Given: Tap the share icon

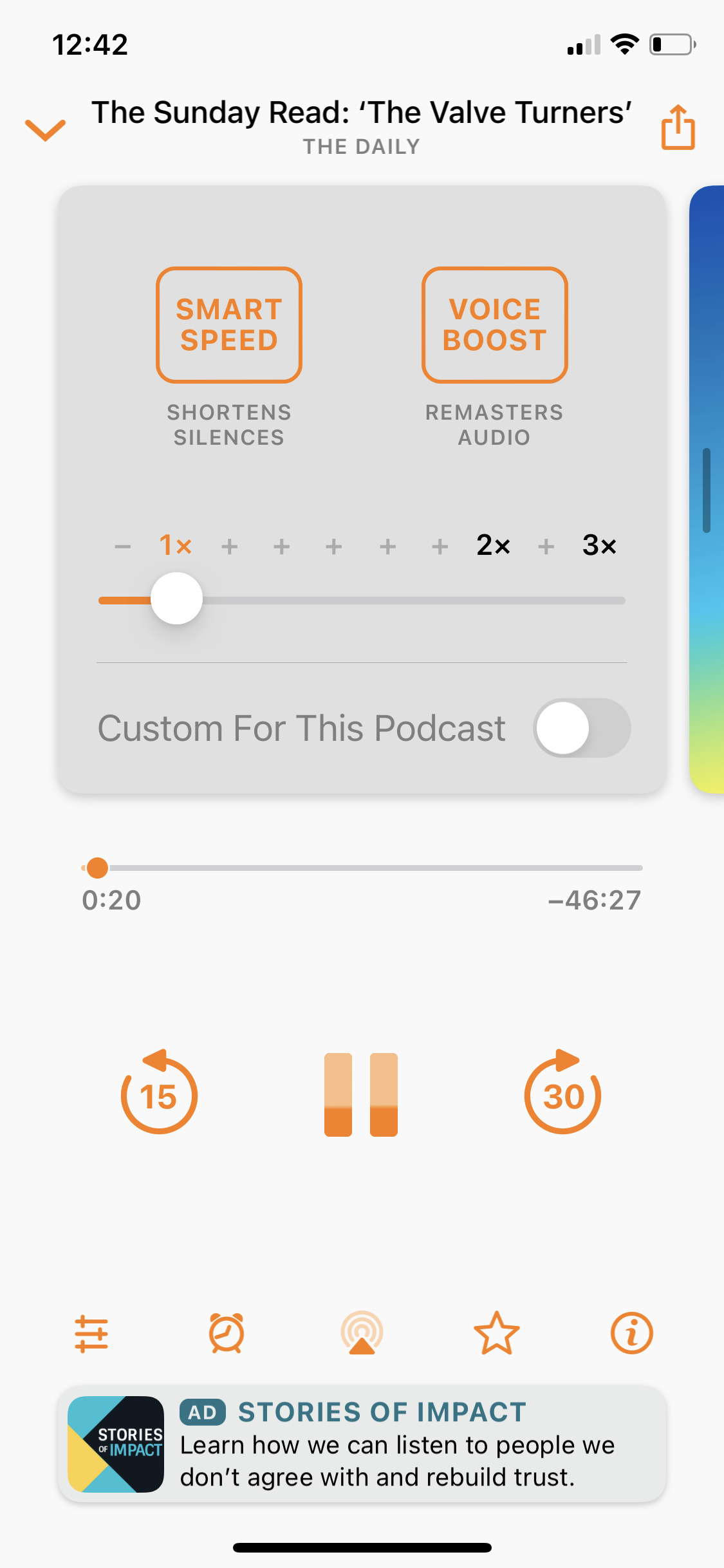Looking at the screenshot, I should point(678,127).
